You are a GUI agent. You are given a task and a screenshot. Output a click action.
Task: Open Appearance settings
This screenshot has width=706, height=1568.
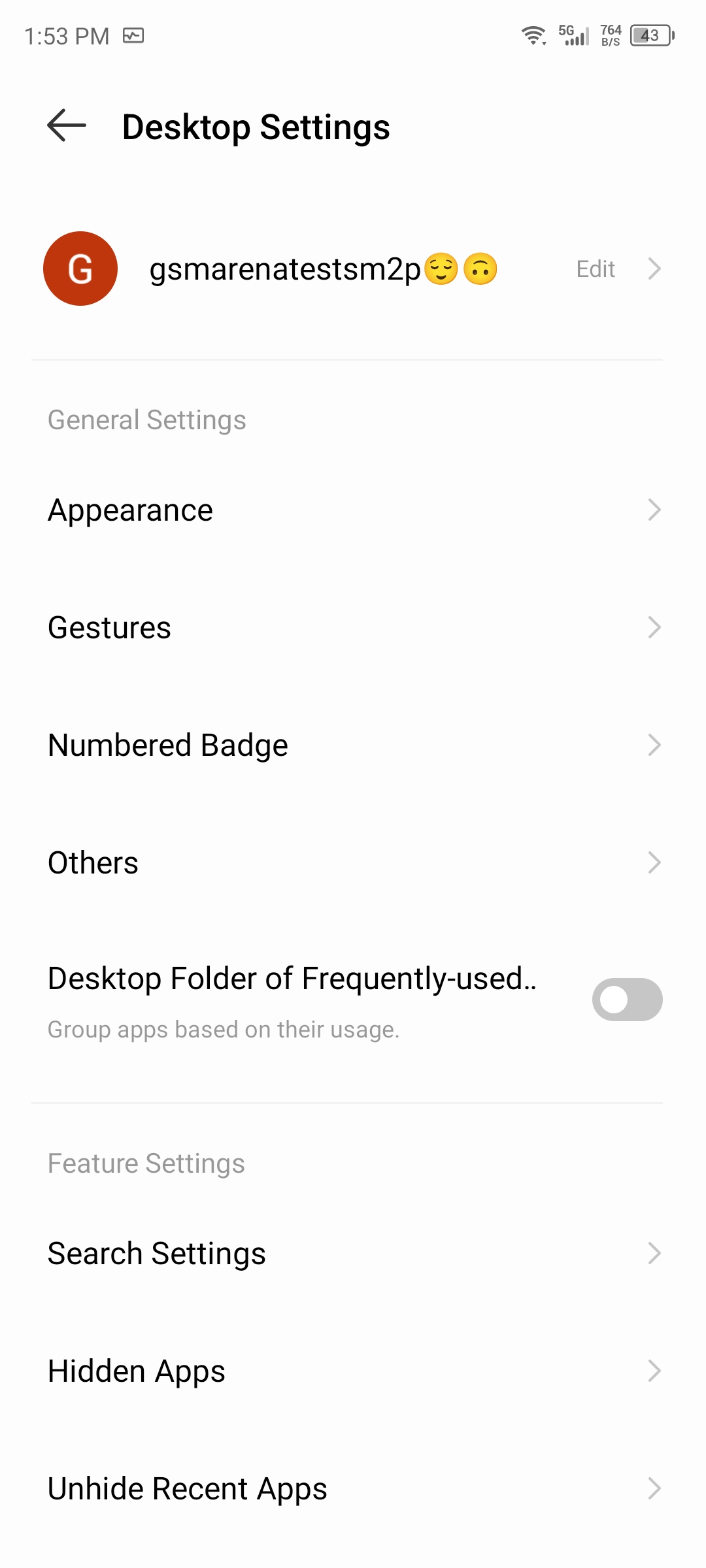coord(353,510)
